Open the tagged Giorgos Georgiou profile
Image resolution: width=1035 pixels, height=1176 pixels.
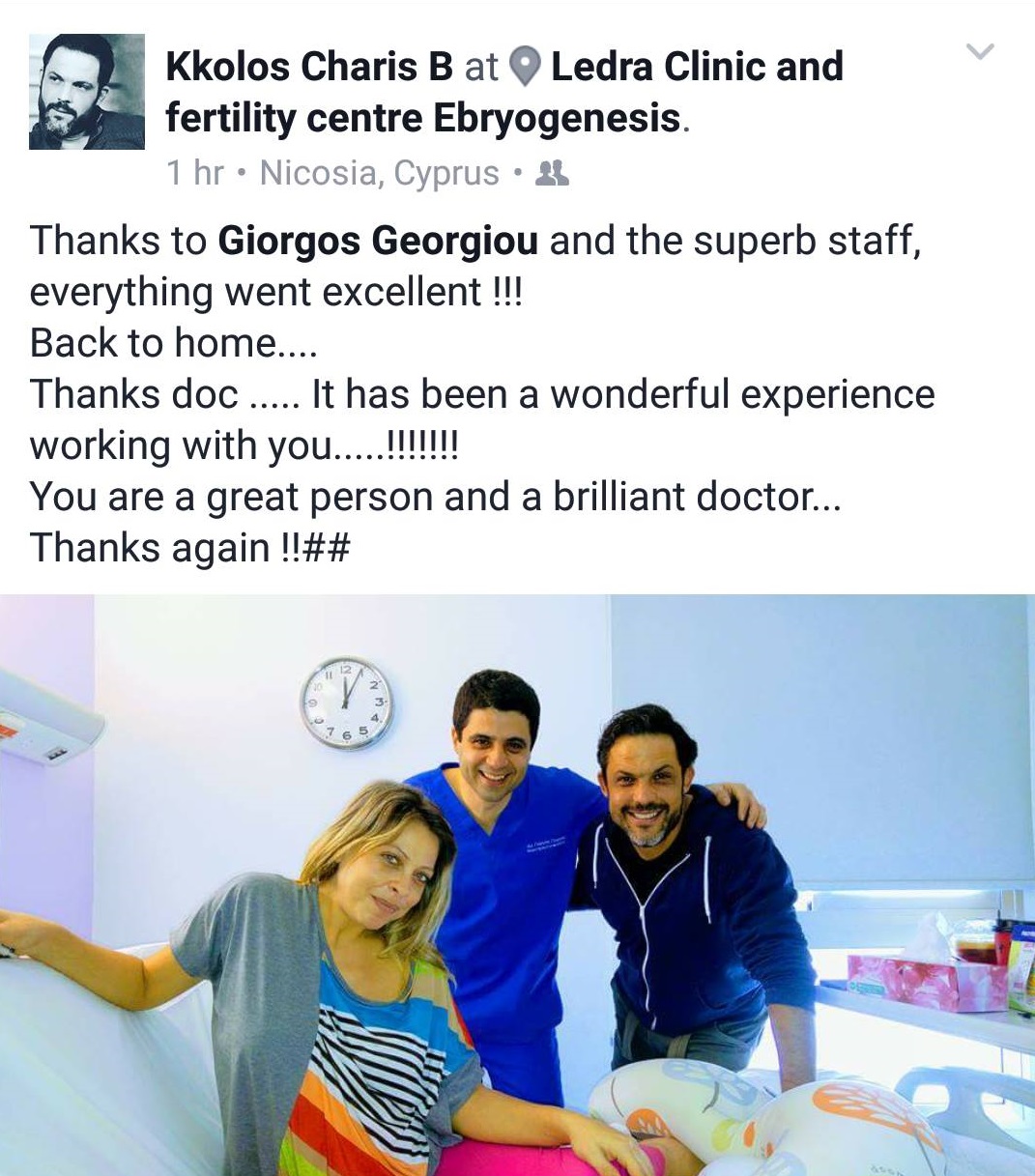(x=377, y=241)
